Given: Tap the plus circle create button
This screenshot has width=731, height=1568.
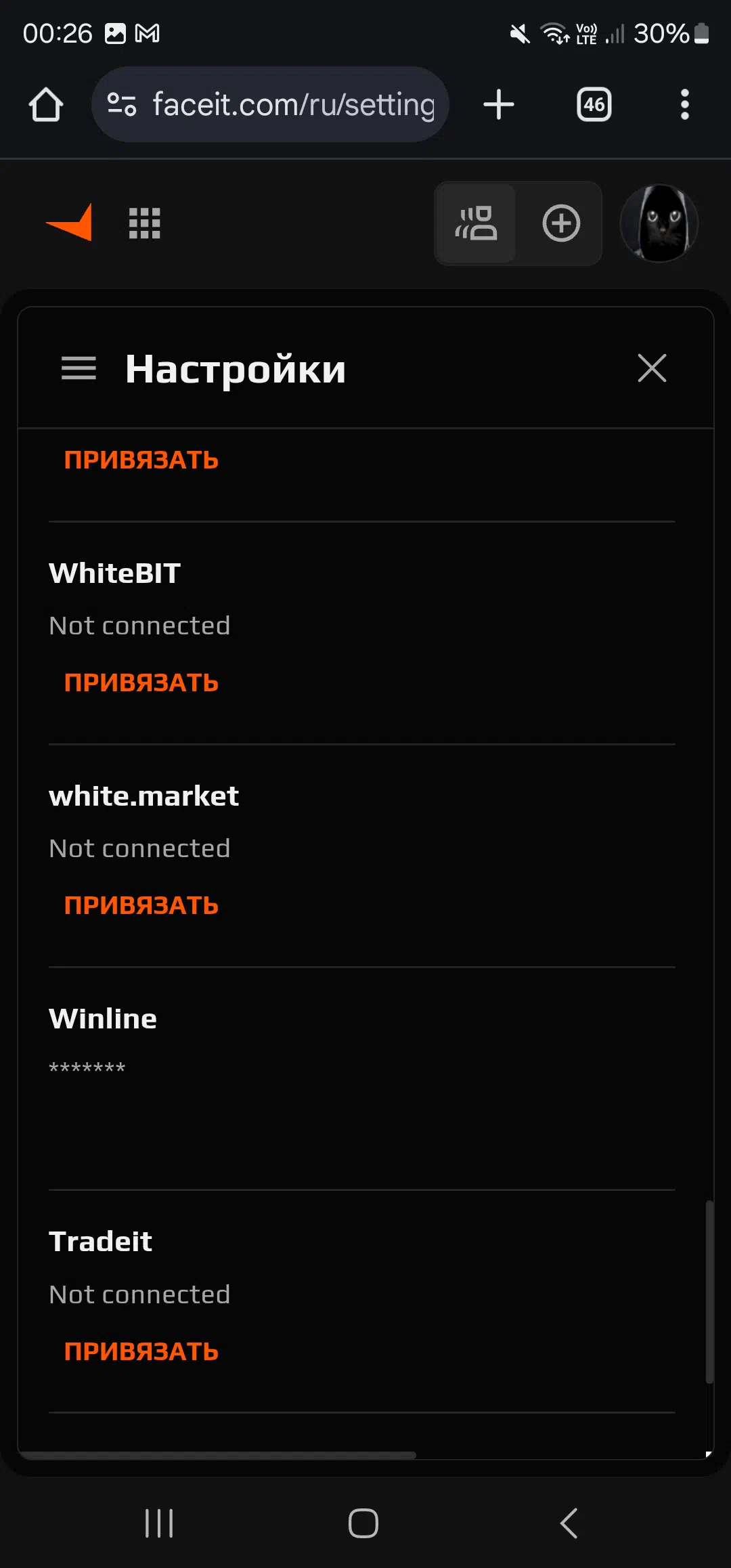Looking at the screenshot, I should click(x=561, y=223).
